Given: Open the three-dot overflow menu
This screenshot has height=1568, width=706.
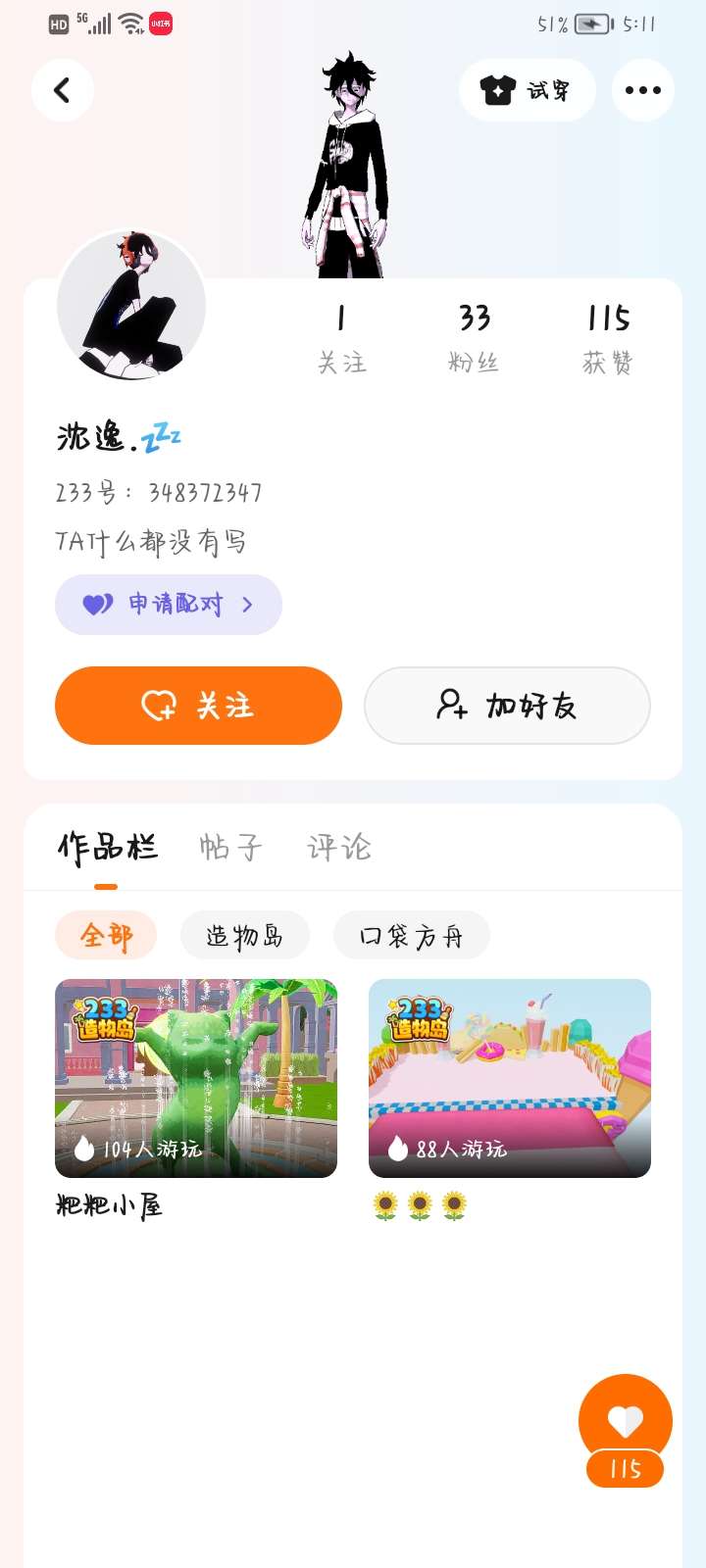Looking at the screenshot, I should point(643,90).
